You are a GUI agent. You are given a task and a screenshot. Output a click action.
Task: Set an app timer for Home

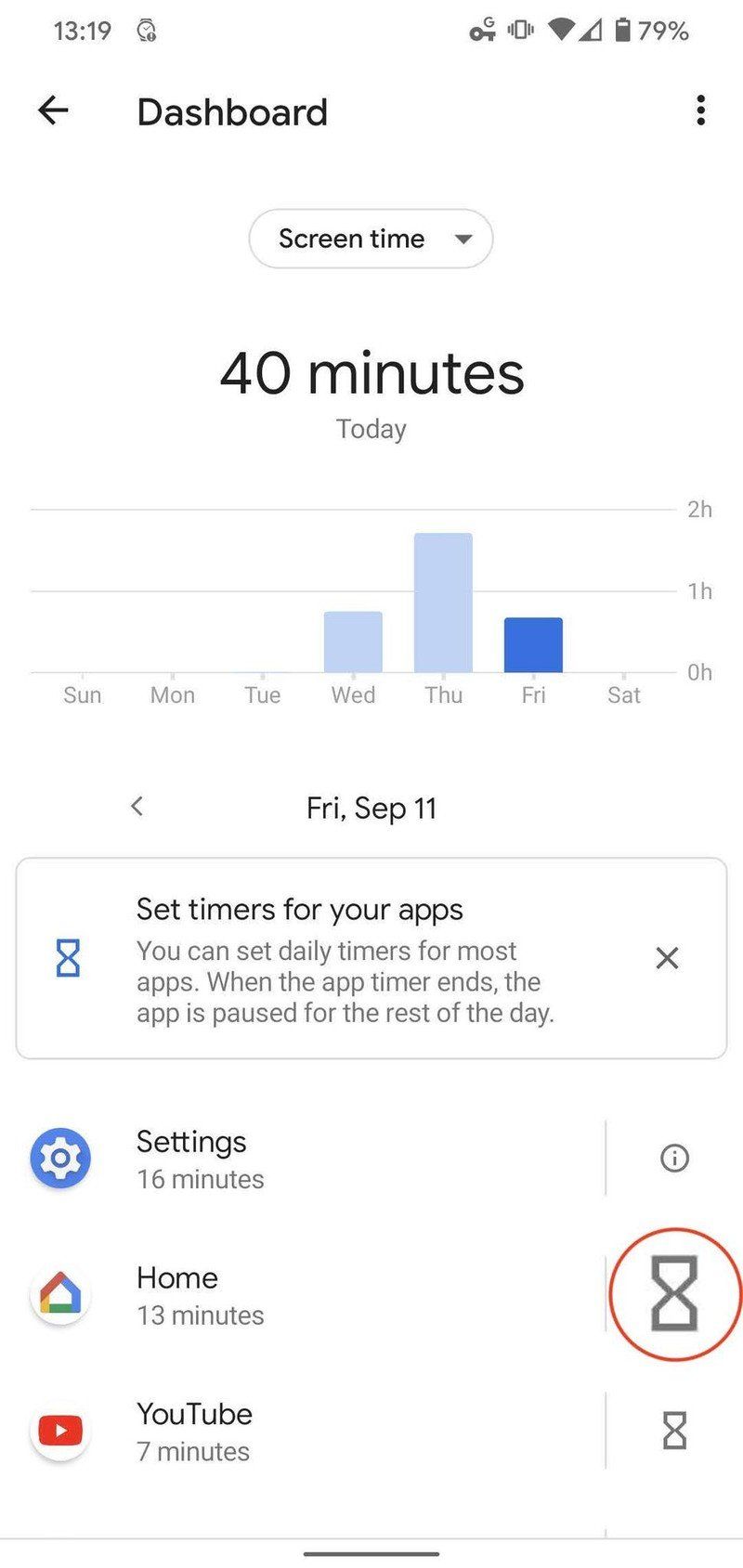tap(675, 1294)
